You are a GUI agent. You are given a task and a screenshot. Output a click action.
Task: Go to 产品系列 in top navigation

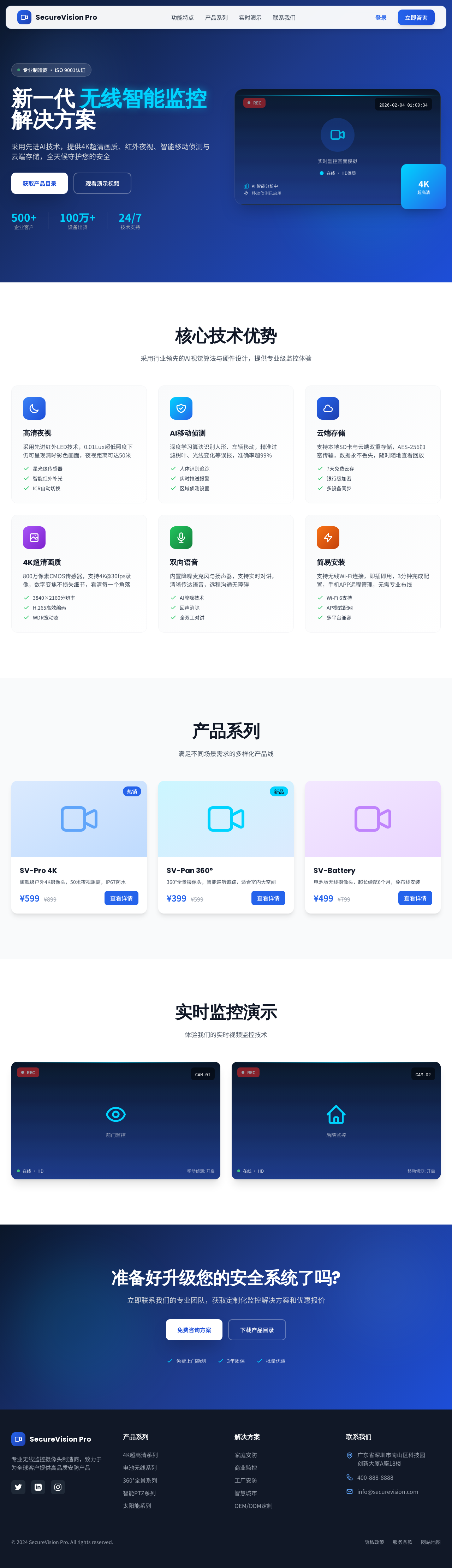216,18
